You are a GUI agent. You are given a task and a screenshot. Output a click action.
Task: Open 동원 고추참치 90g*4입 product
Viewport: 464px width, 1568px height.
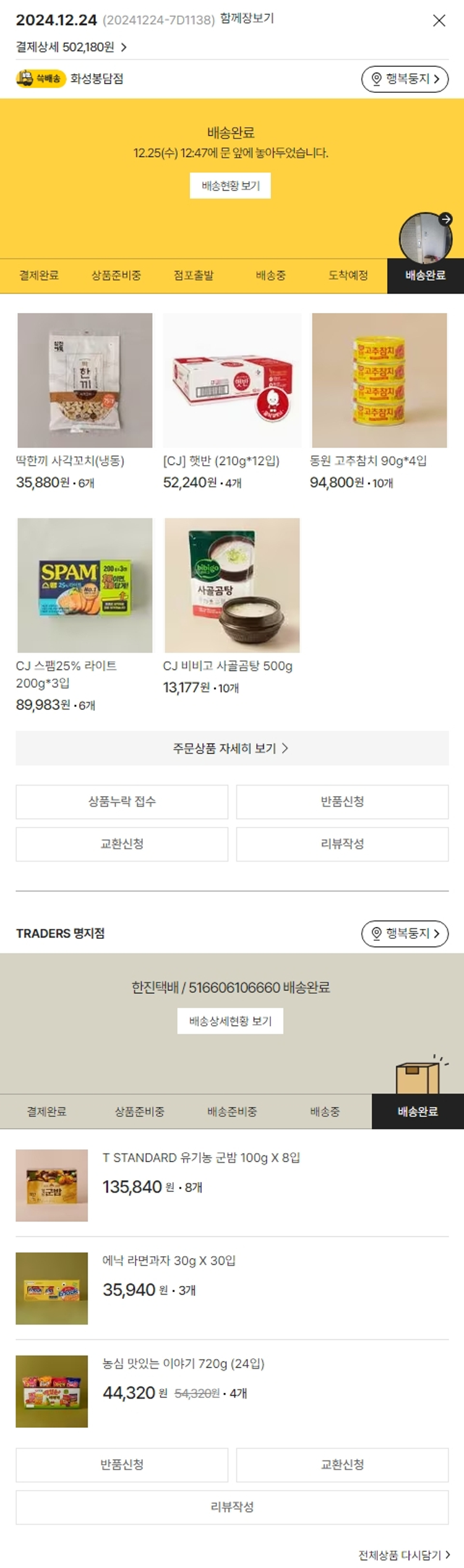(x=379, y=380)
